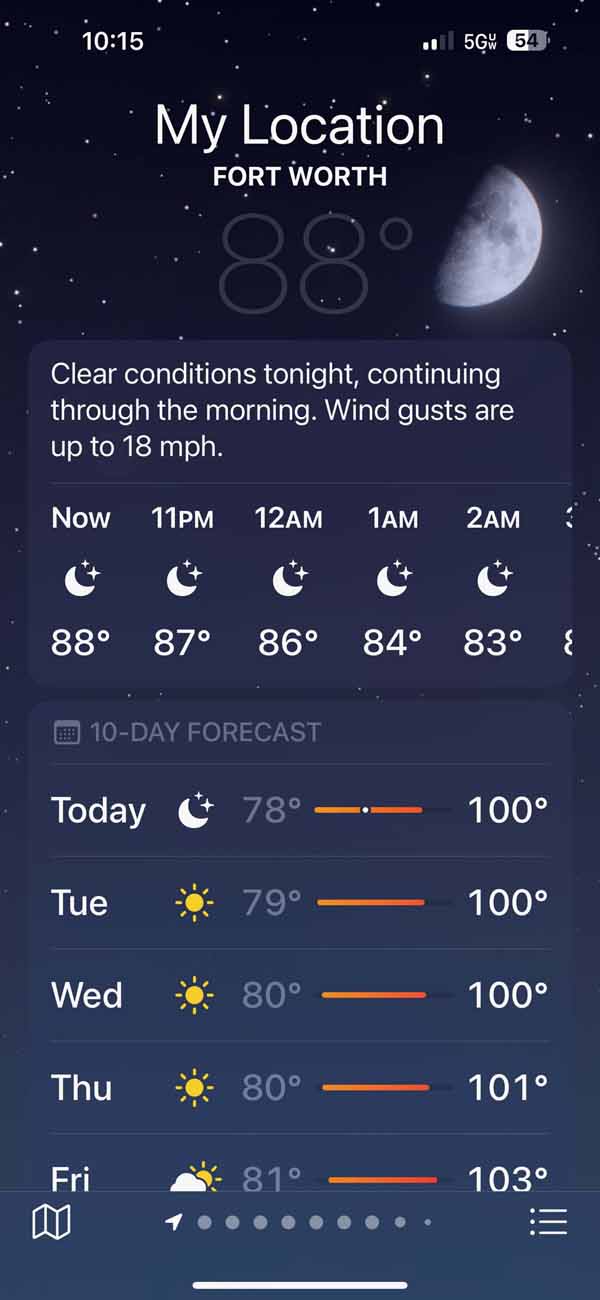
Task: Open Tue forecast row
Action: 300,903
